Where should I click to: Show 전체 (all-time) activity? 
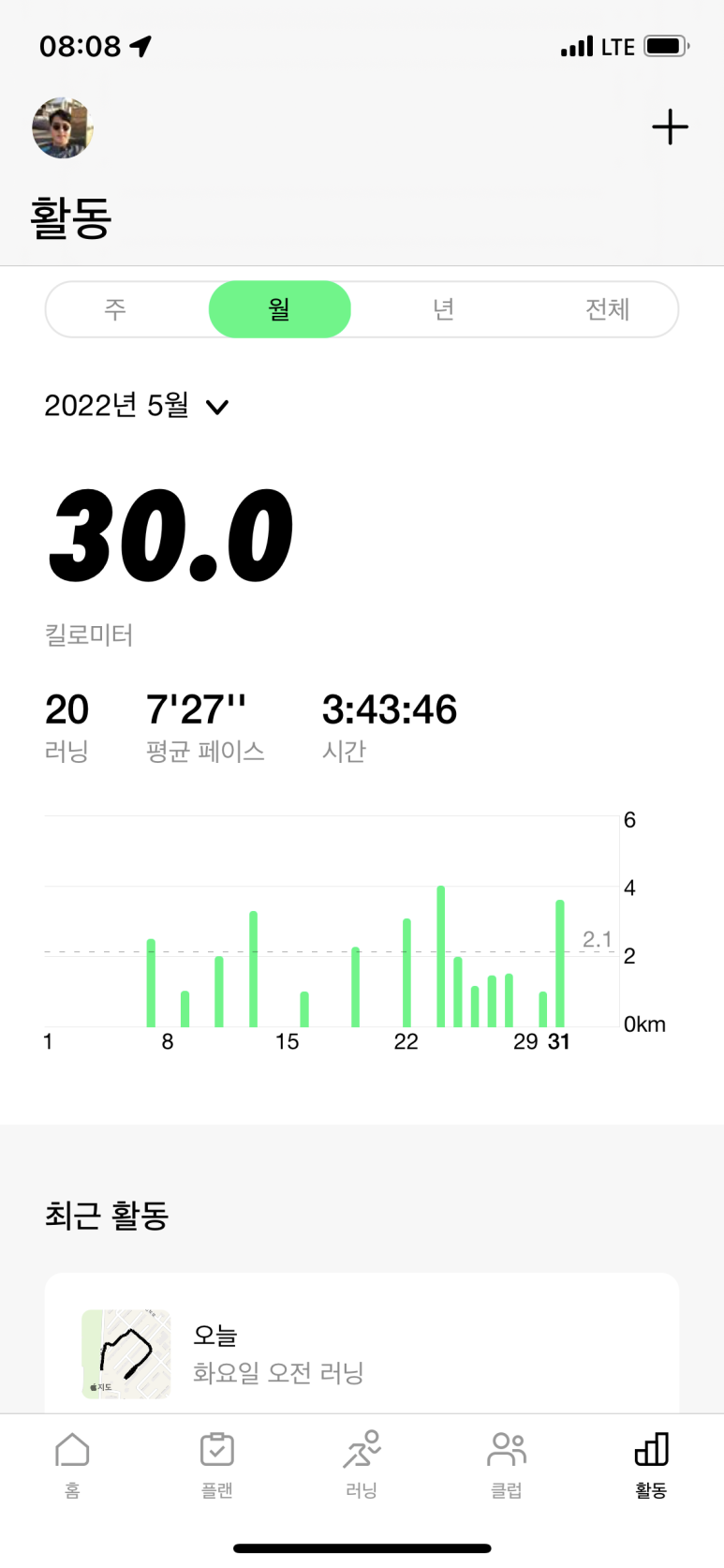tap(607, 309)
